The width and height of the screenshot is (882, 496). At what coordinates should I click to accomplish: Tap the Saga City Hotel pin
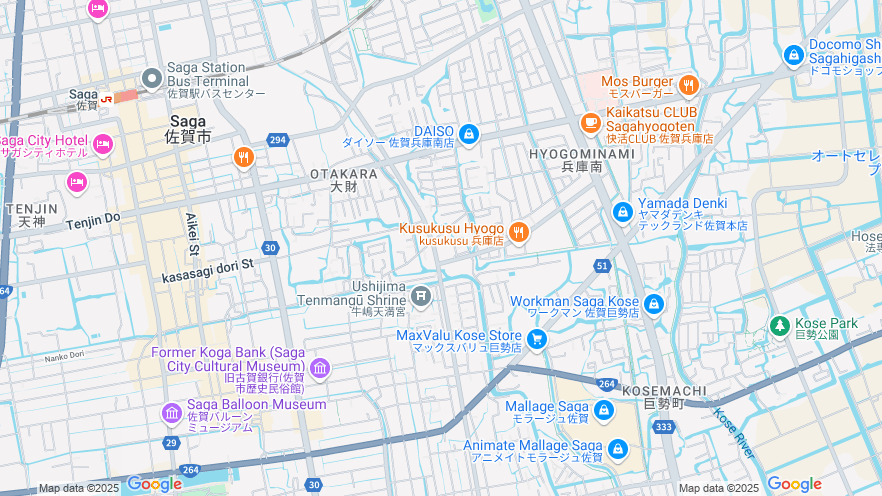tap(102, 146)
